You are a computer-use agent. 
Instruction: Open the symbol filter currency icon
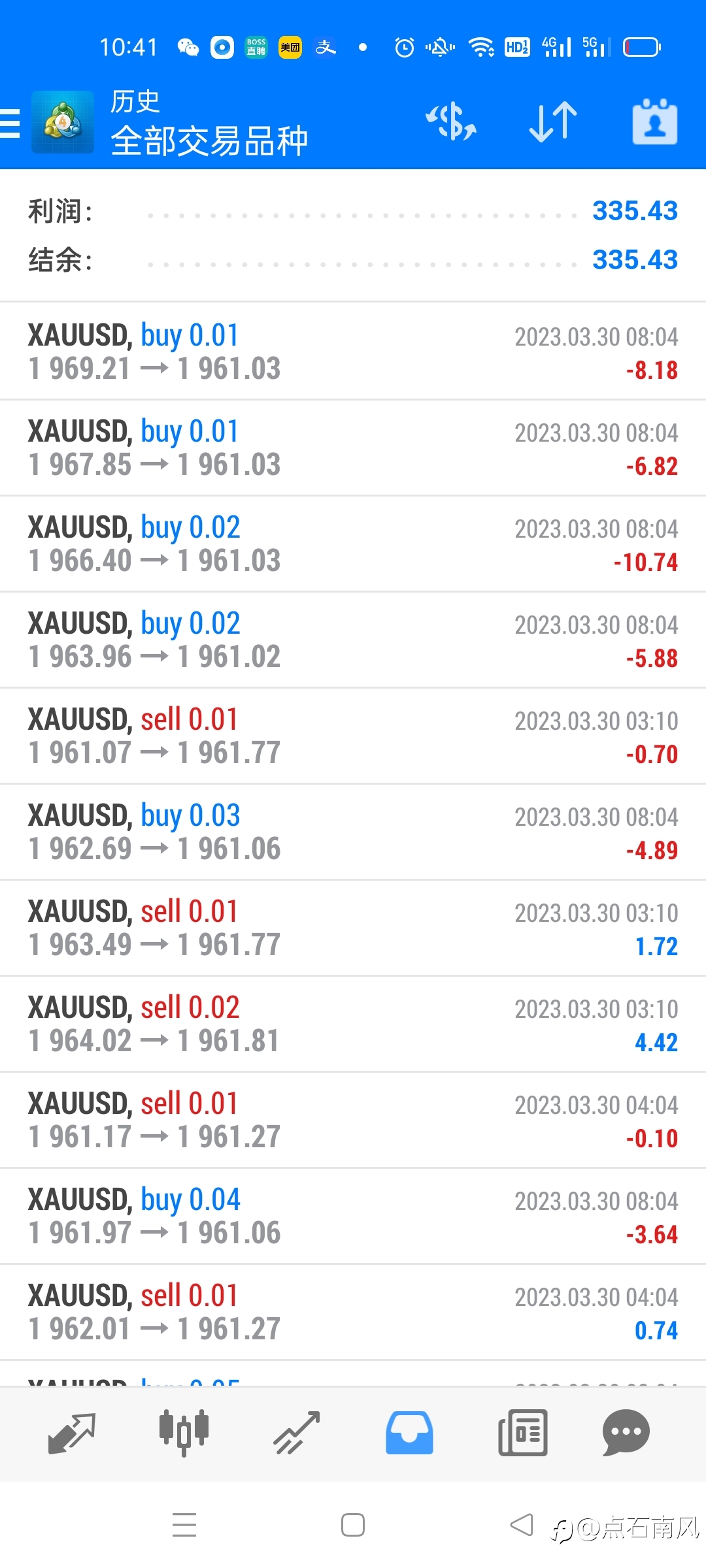click(451, 122)
